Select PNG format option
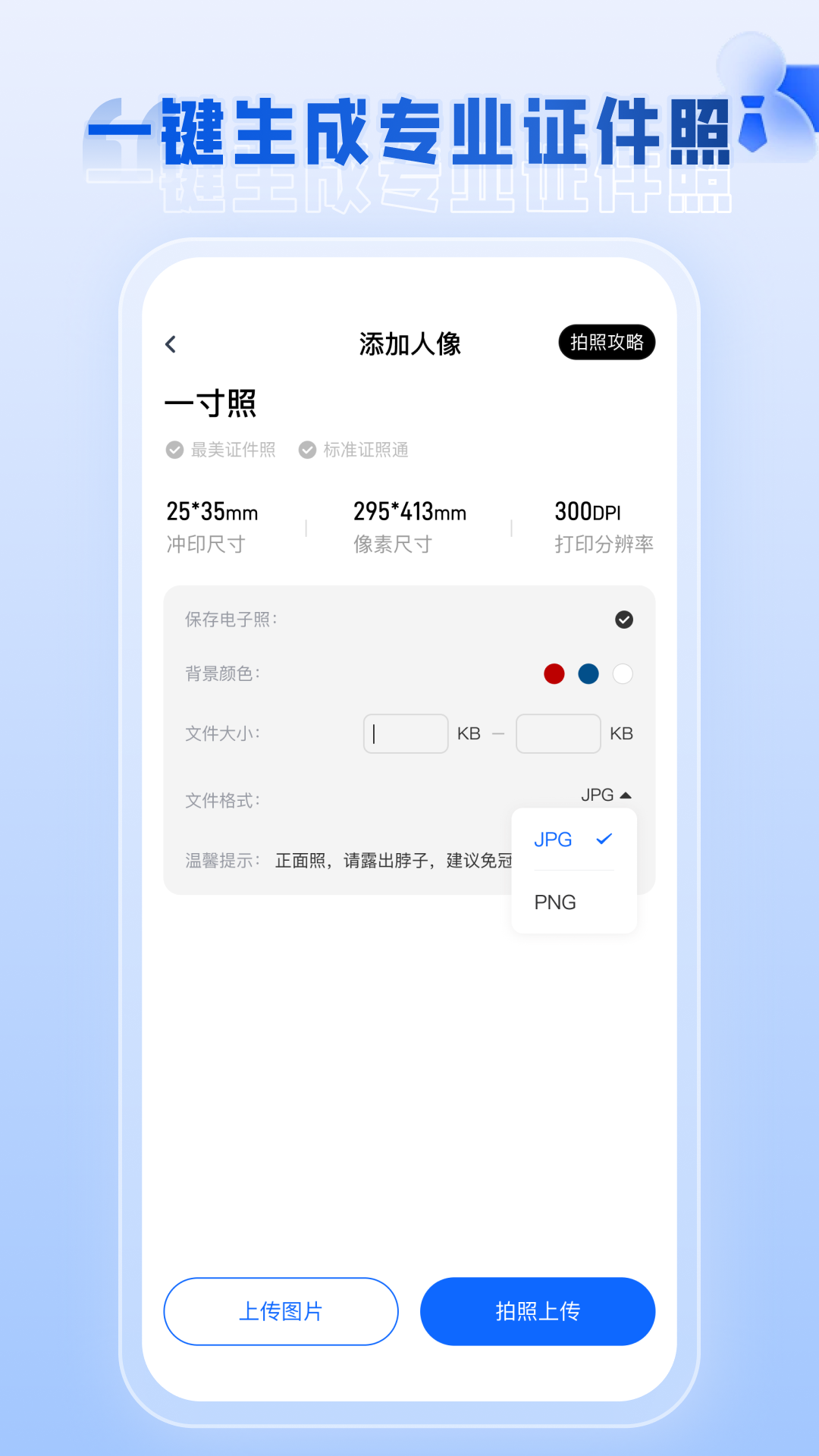The height and width of the screenshot is (1456, 819). [557, 902]
